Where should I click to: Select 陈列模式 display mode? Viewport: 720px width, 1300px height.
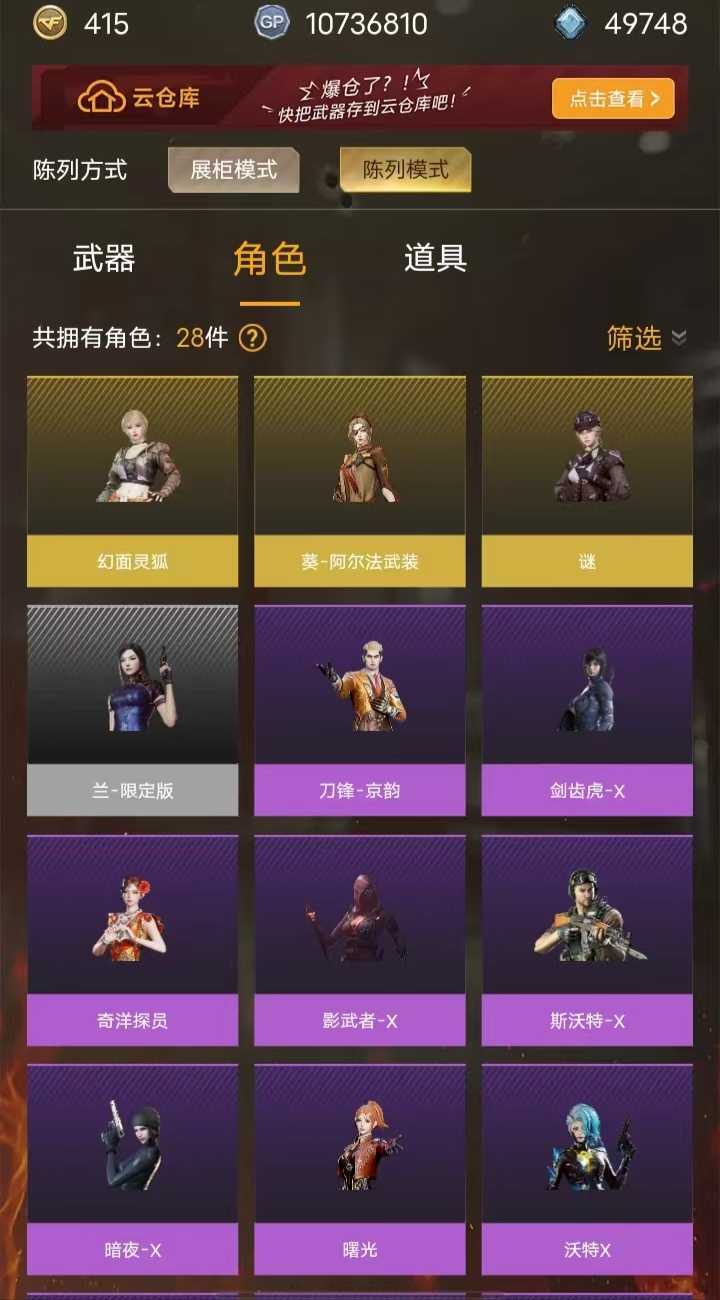tap(405, 170)
